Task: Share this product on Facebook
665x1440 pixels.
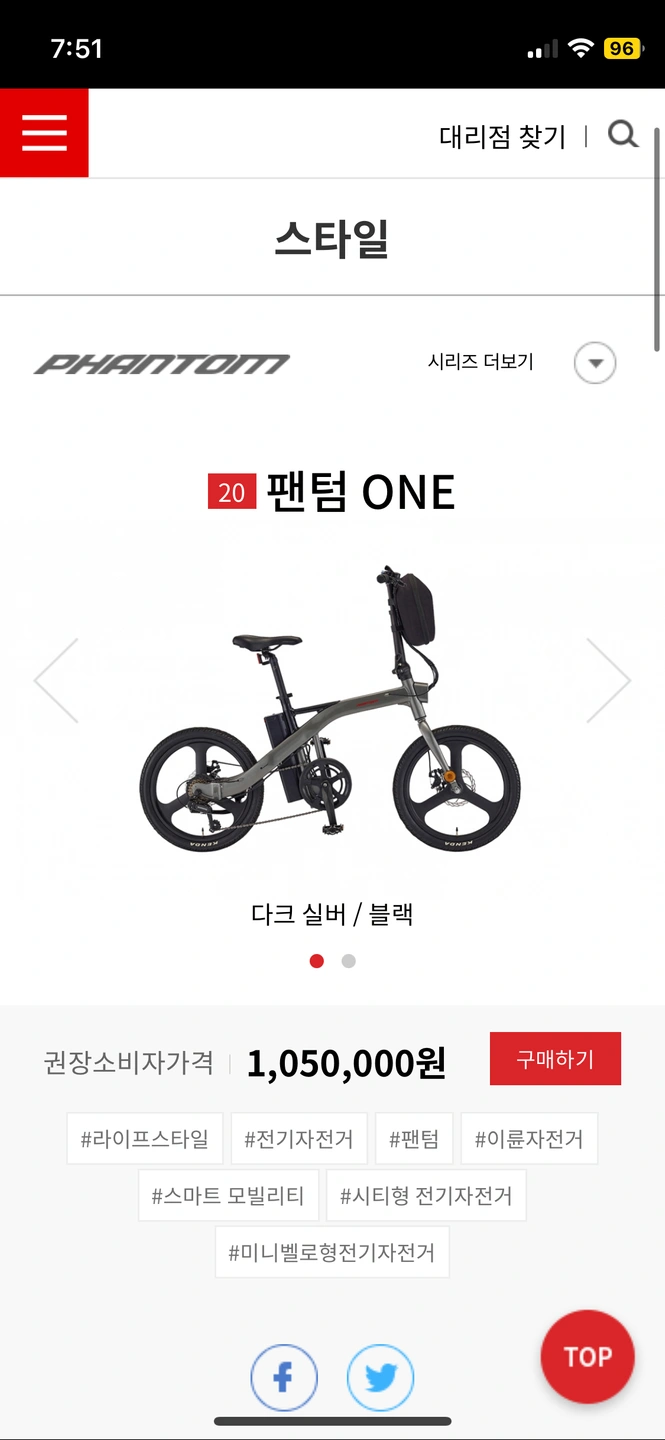Action: (x=284, y=1378)
